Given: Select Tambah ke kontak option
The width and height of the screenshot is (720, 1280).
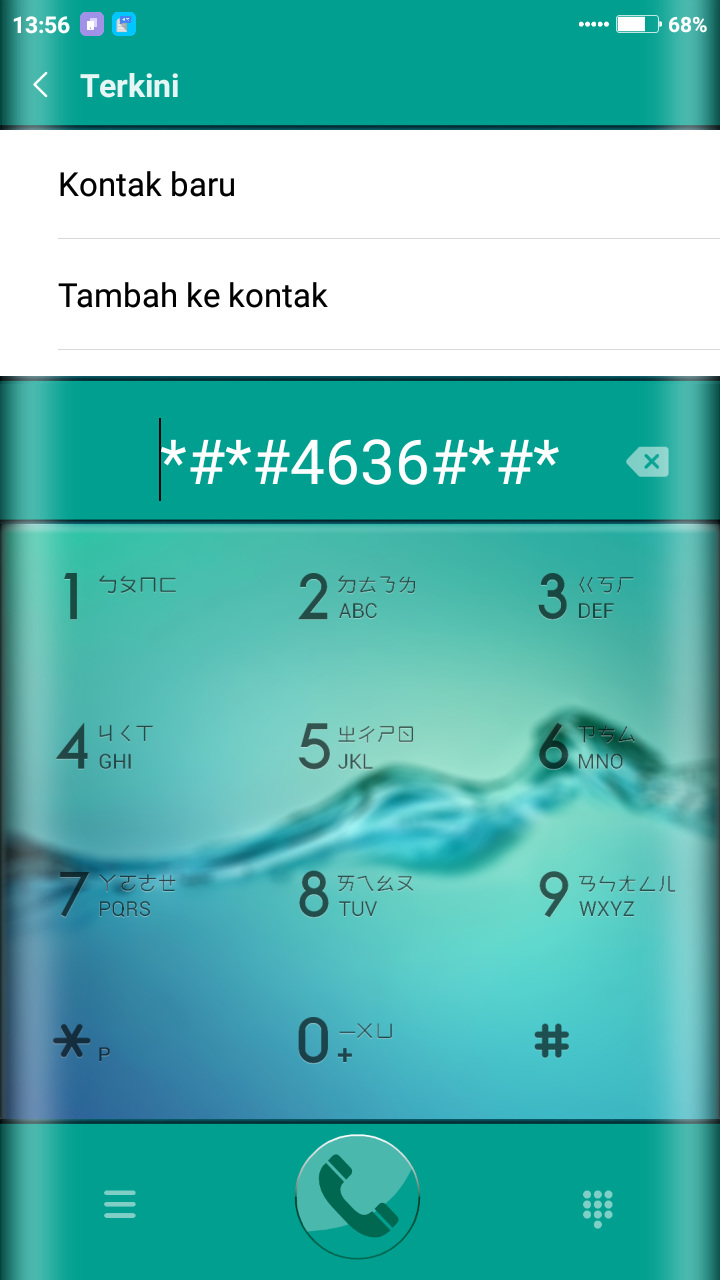Looking at the screenshot, I should pyautogui.click(x=360, y=296).
